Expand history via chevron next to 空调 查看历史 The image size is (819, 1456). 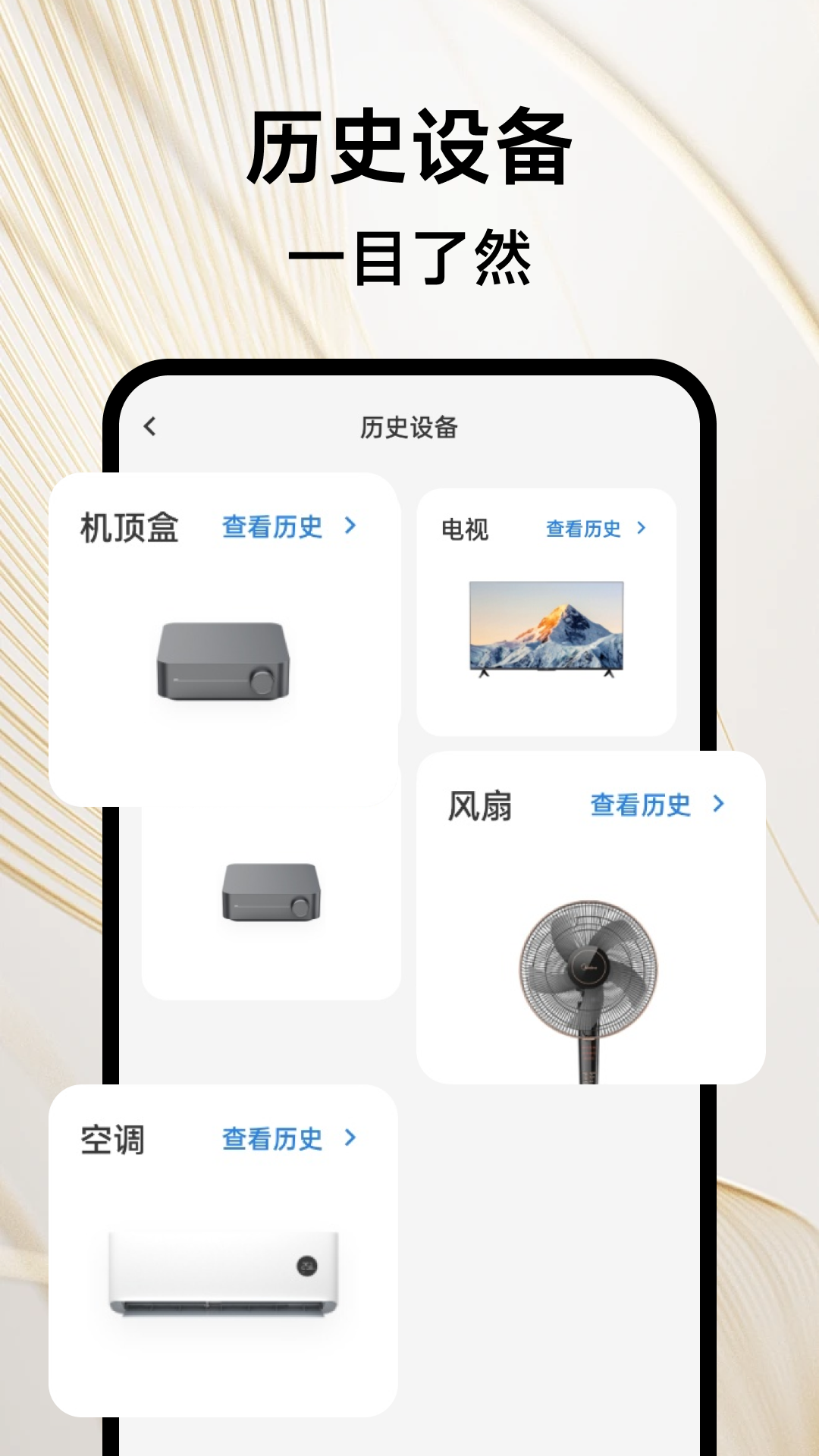(351, 1139)
